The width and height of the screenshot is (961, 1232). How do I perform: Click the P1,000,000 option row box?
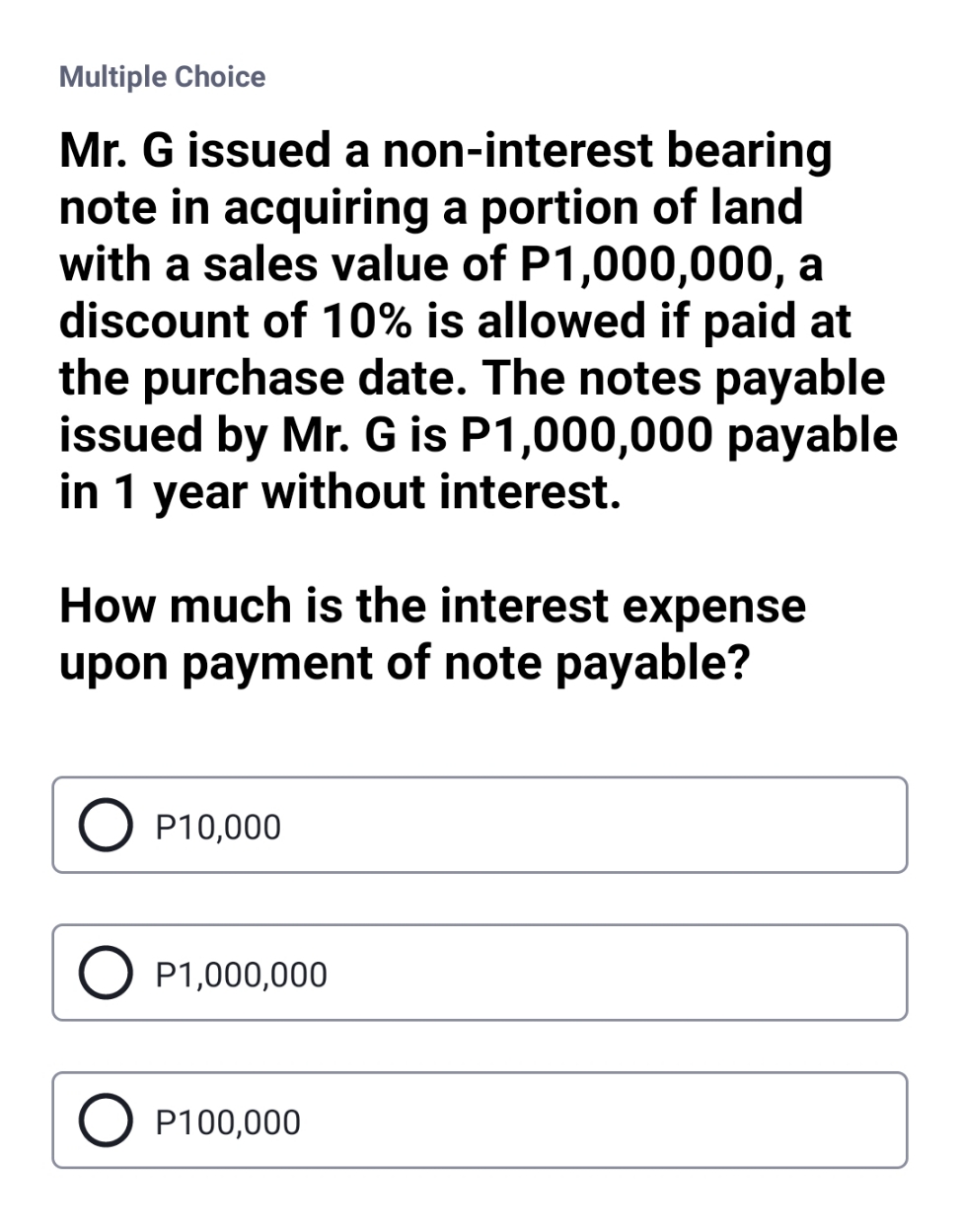tap(480, 973)
